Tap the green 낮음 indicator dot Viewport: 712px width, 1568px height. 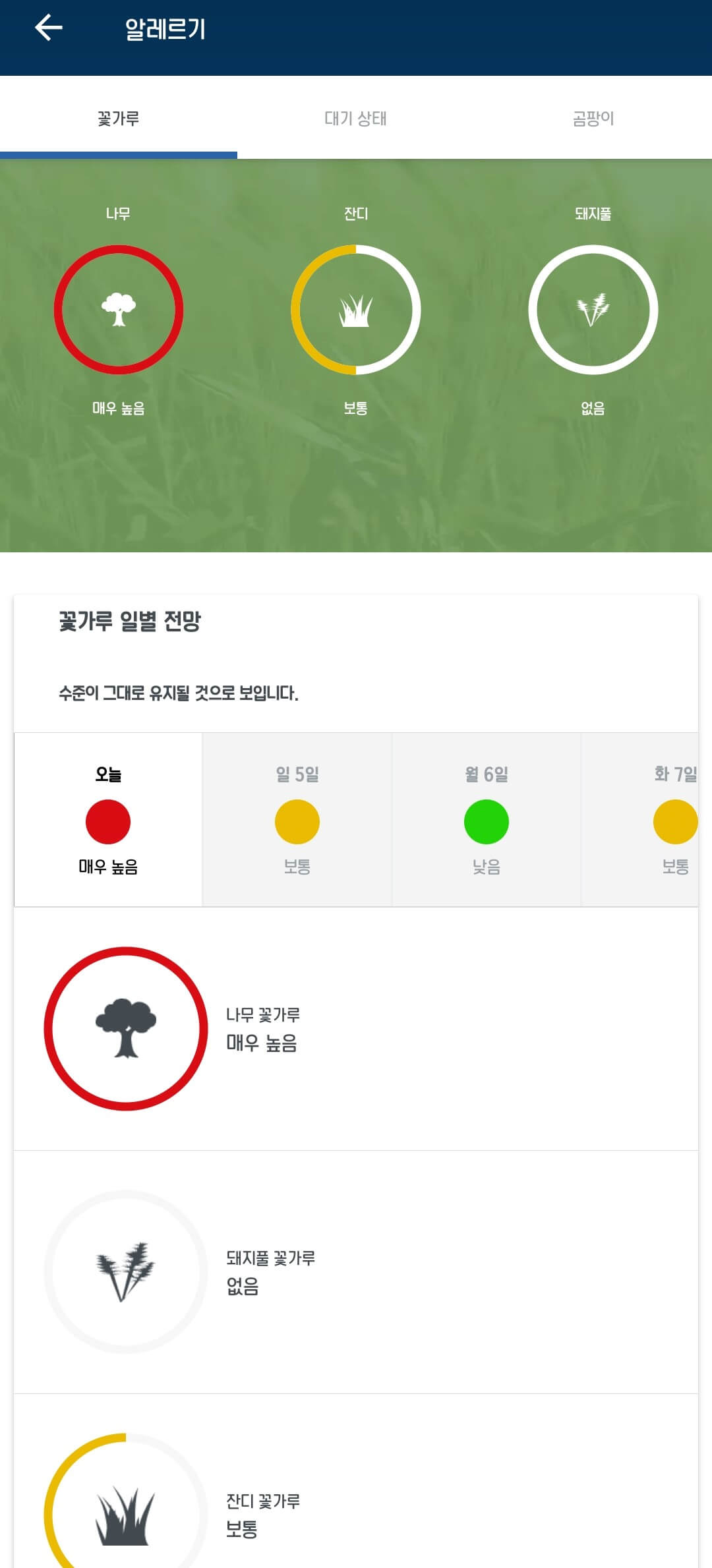pyautogui.click(x=487, y=820)
